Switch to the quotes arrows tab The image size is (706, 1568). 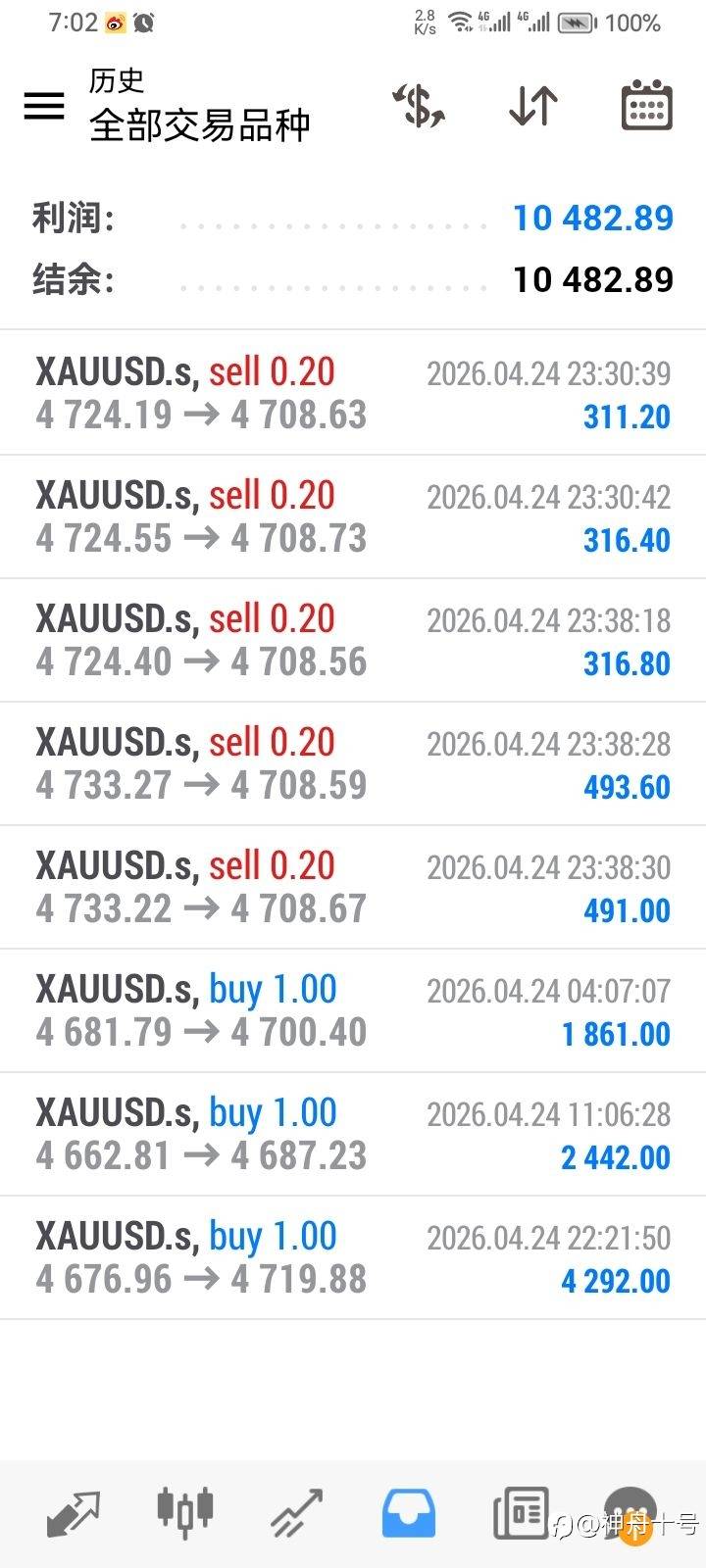click(74, 1513)
